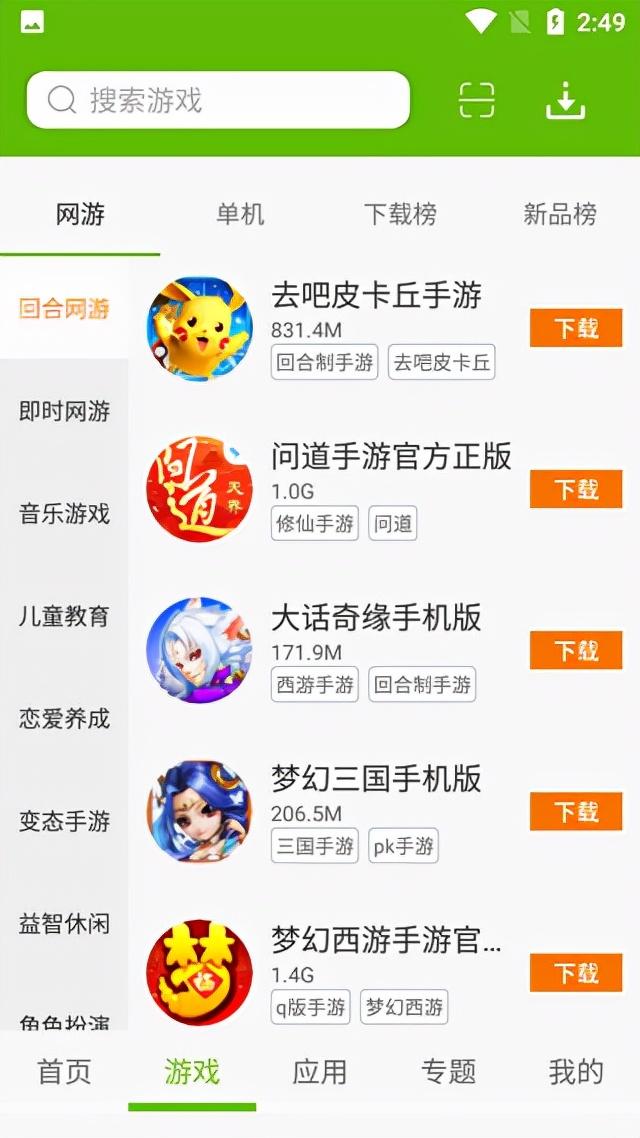Select the 儿童教育 category

[x=64, y=616]
